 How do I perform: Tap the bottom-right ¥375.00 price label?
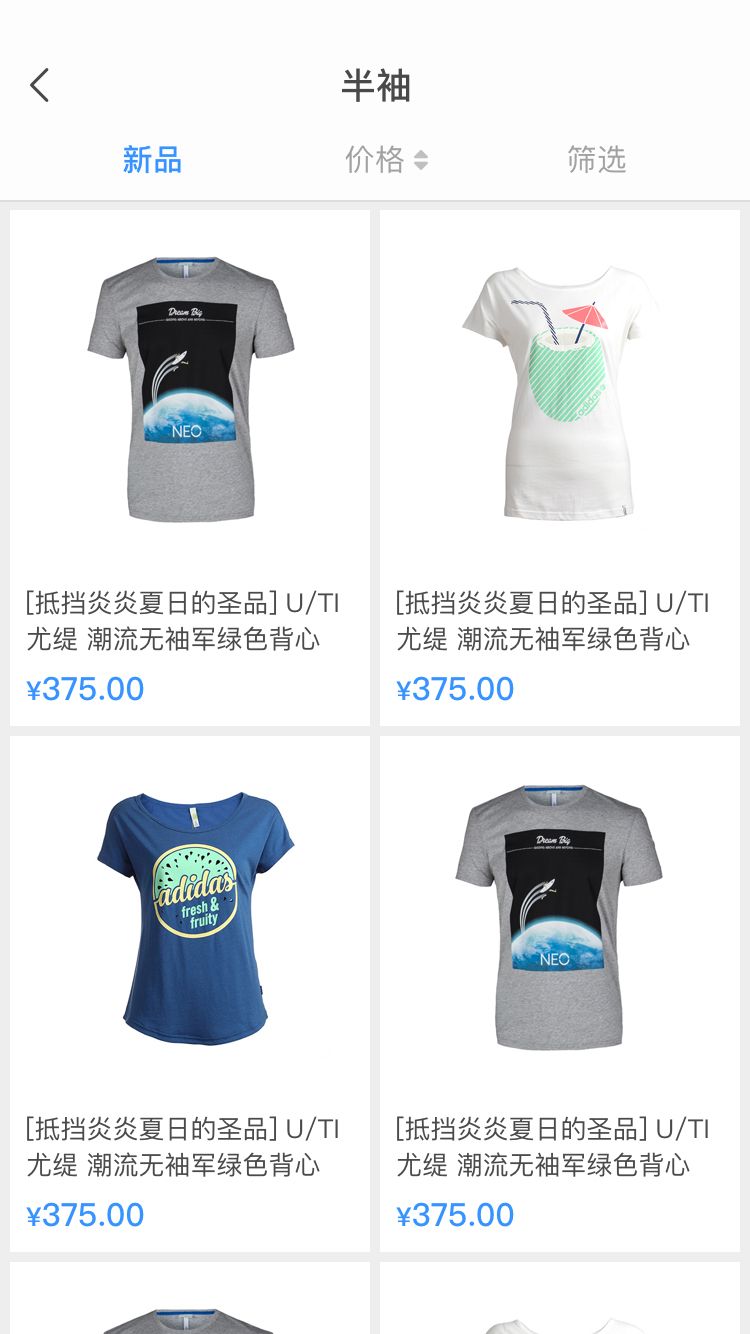click(x=455, y=1214)
